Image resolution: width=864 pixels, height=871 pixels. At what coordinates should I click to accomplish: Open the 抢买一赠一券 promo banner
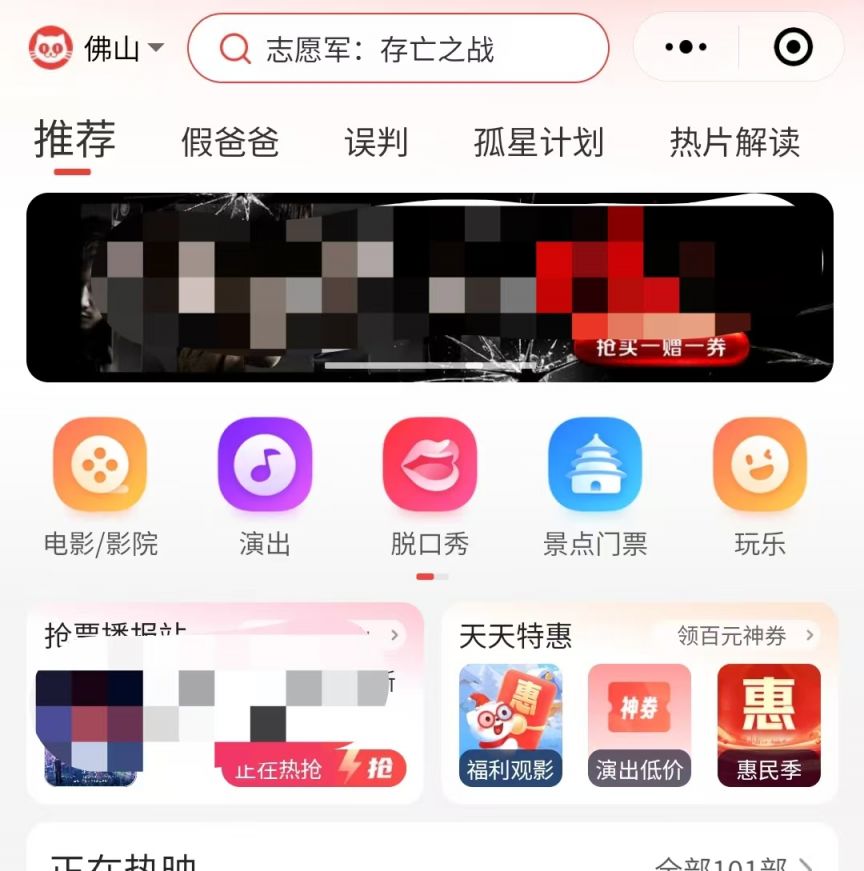(x=659, y=347)
